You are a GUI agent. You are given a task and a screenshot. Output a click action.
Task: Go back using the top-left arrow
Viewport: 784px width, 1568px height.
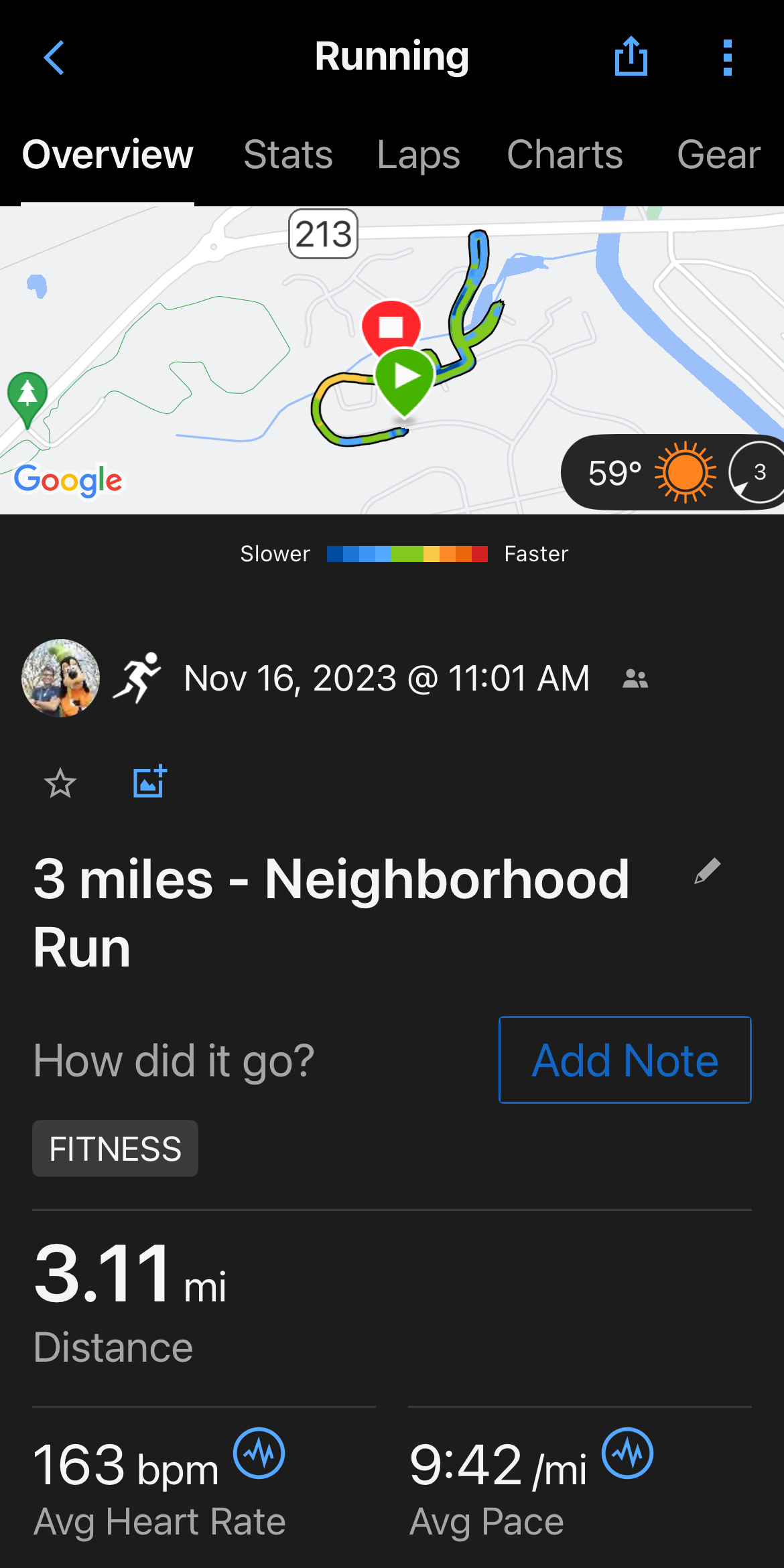click(54, 58)
